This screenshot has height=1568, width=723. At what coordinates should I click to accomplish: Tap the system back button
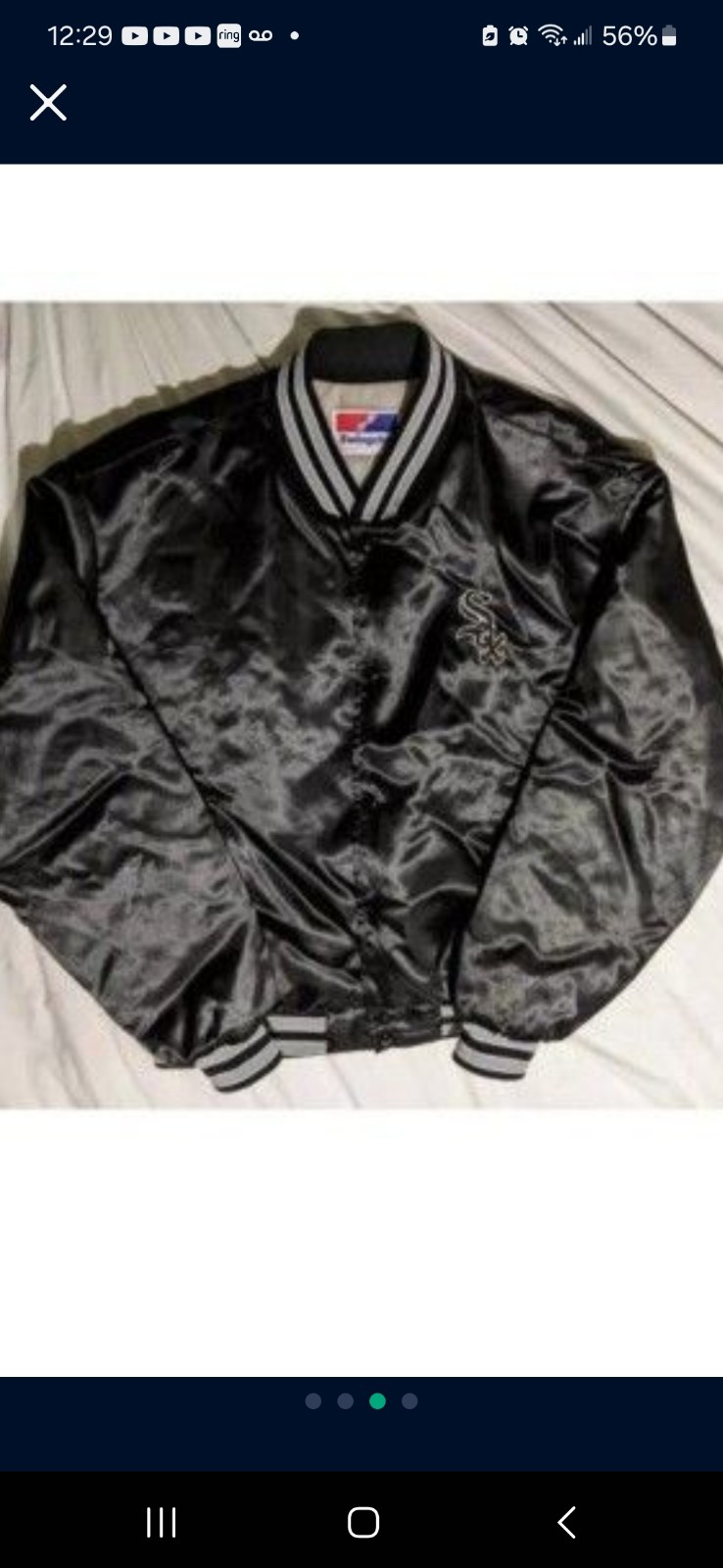[566, 1522]
